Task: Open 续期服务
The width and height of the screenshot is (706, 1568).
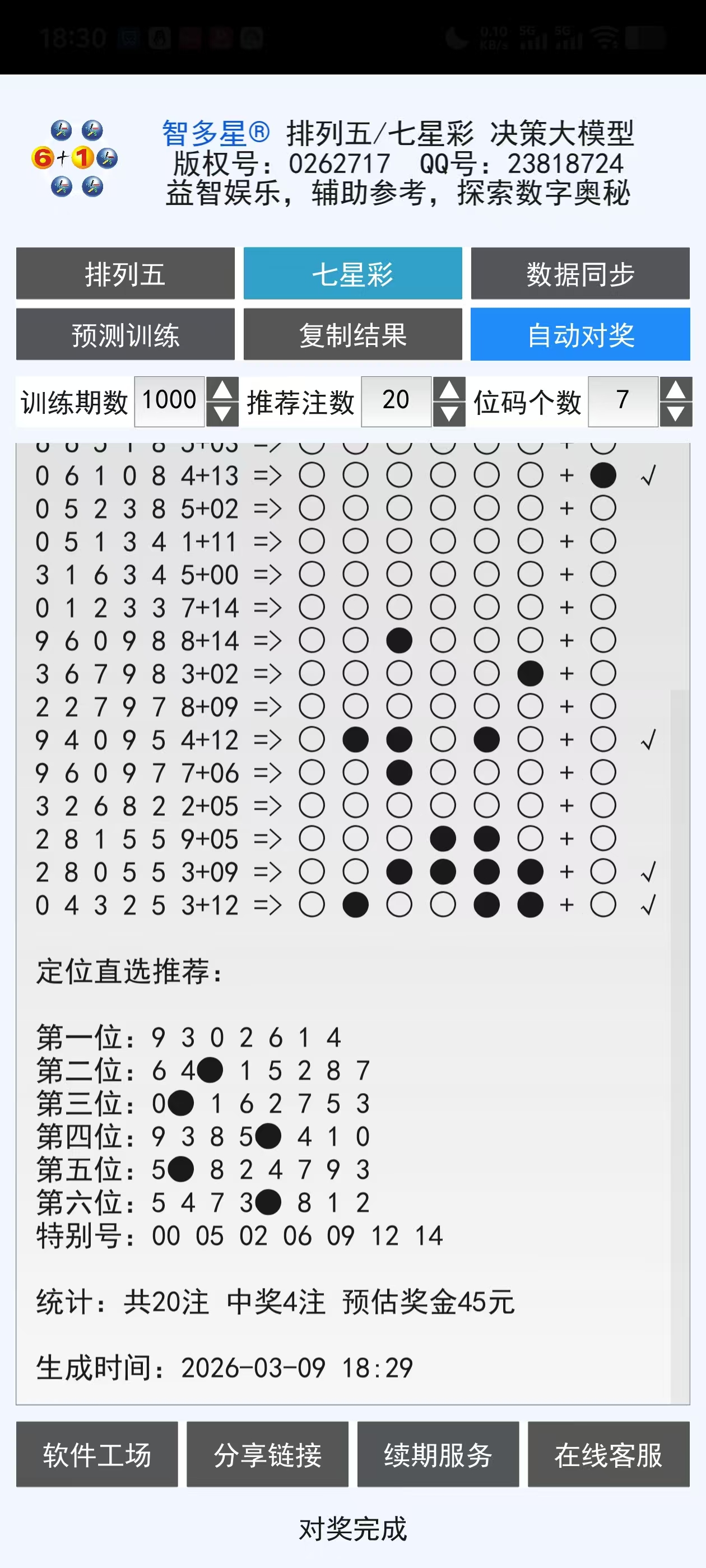Action: tap(438, 1455)
